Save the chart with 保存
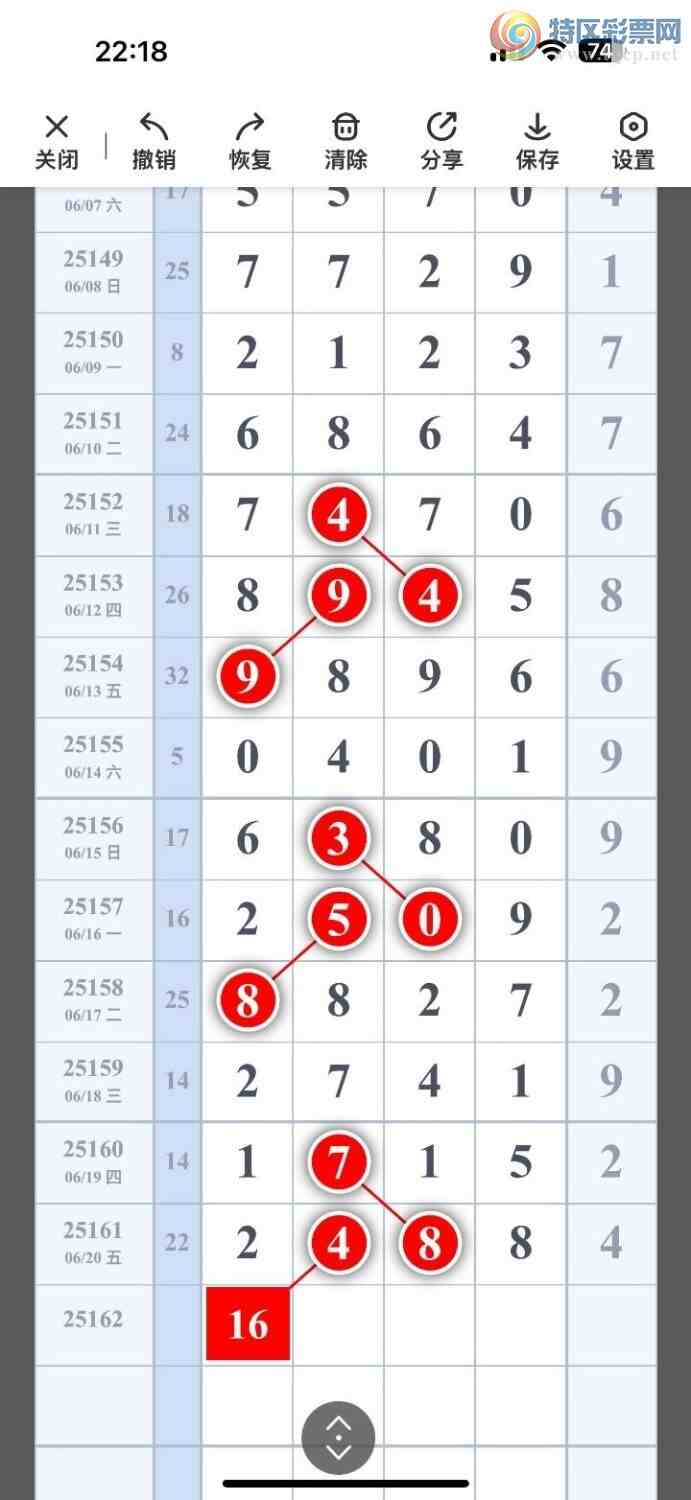The height and width of the screenshot is (1500, 691). 537,141
